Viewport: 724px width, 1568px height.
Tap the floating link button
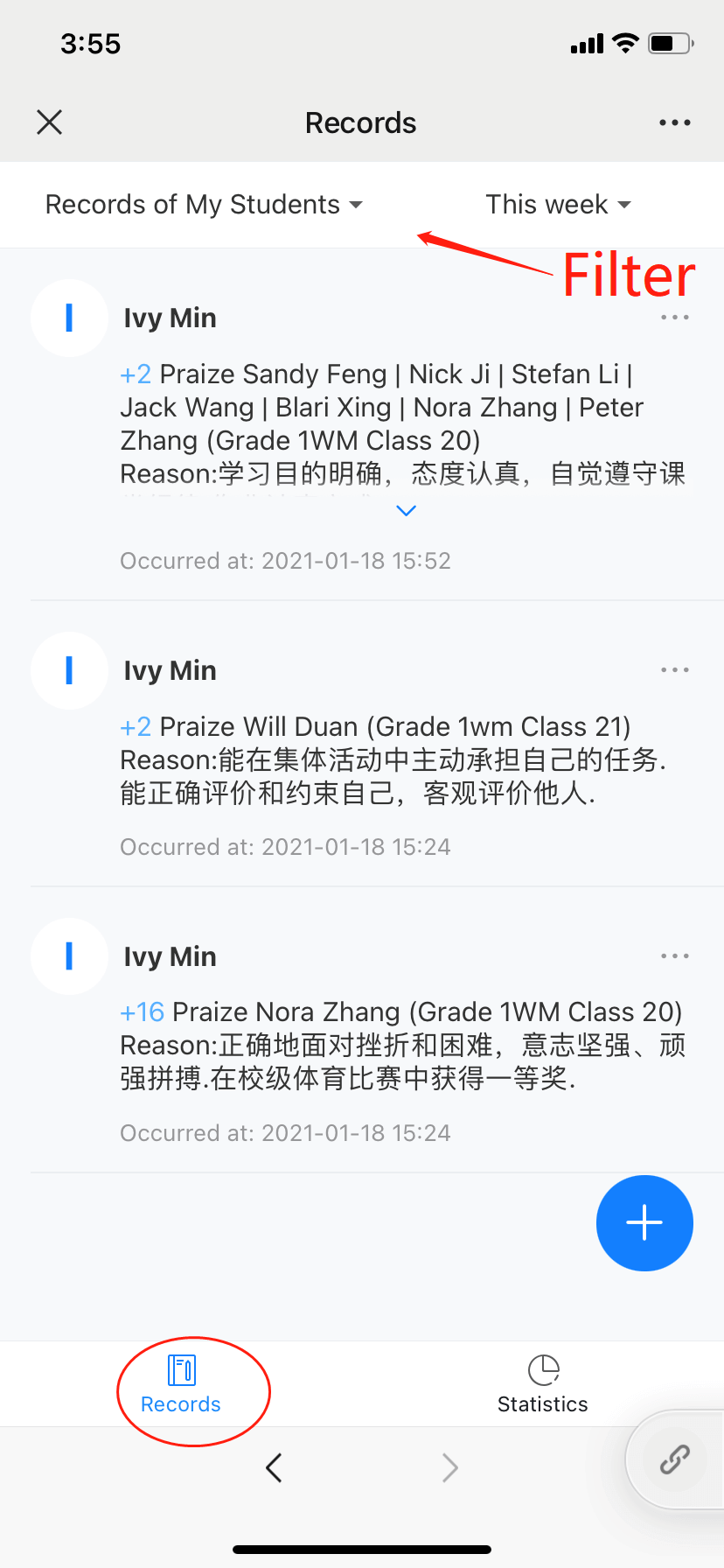[674, 1459]
